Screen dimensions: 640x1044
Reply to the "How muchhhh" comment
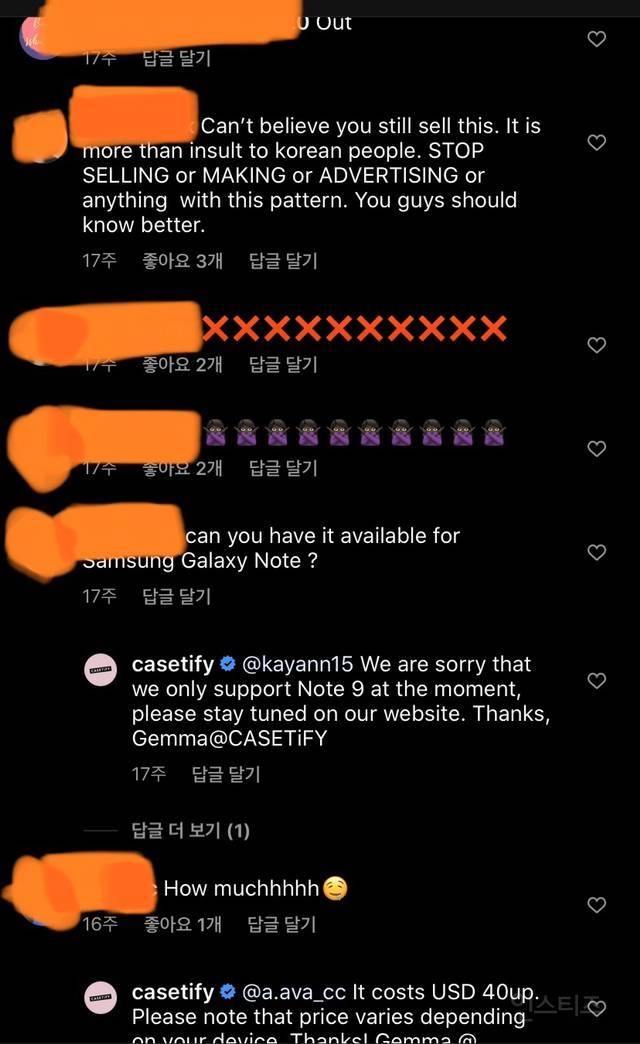(x=283, y=924)
